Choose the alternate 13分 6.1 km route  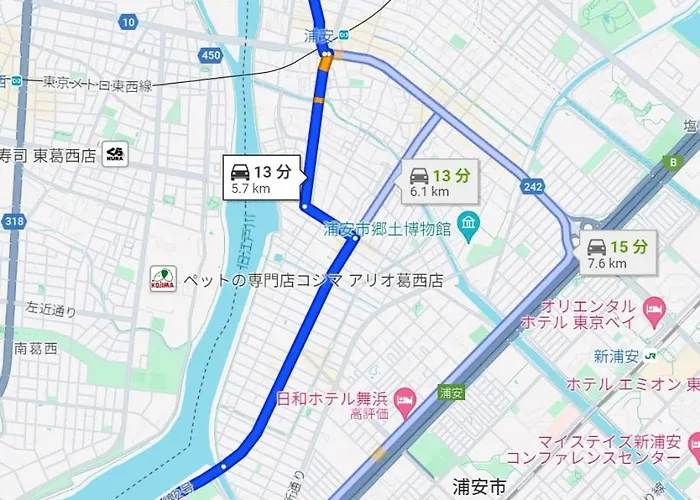pyautogui.click(x=438, y=181)
